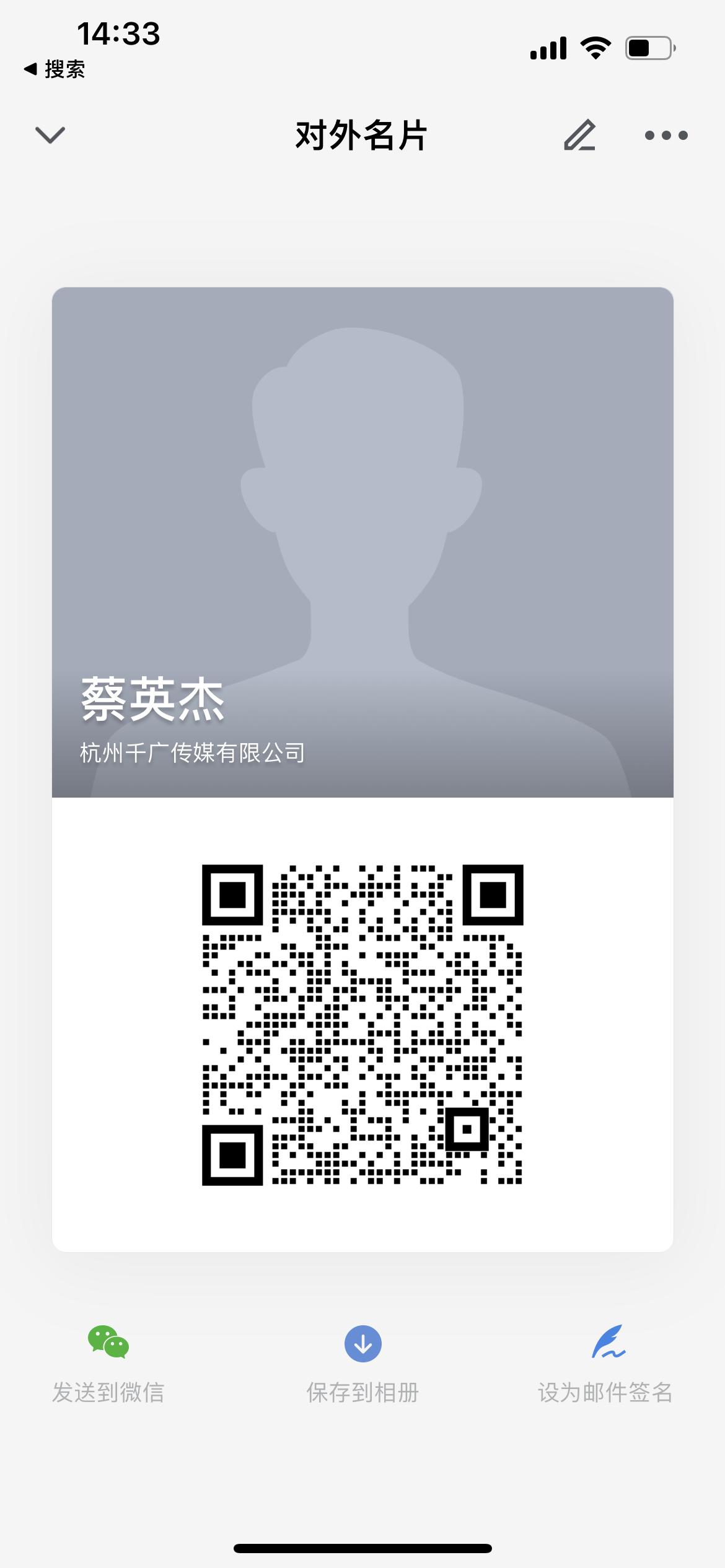The height and width of the screenshot is (1568, 725).
Task: Collapse the card with the down chevron
Action: click(50, 135)
